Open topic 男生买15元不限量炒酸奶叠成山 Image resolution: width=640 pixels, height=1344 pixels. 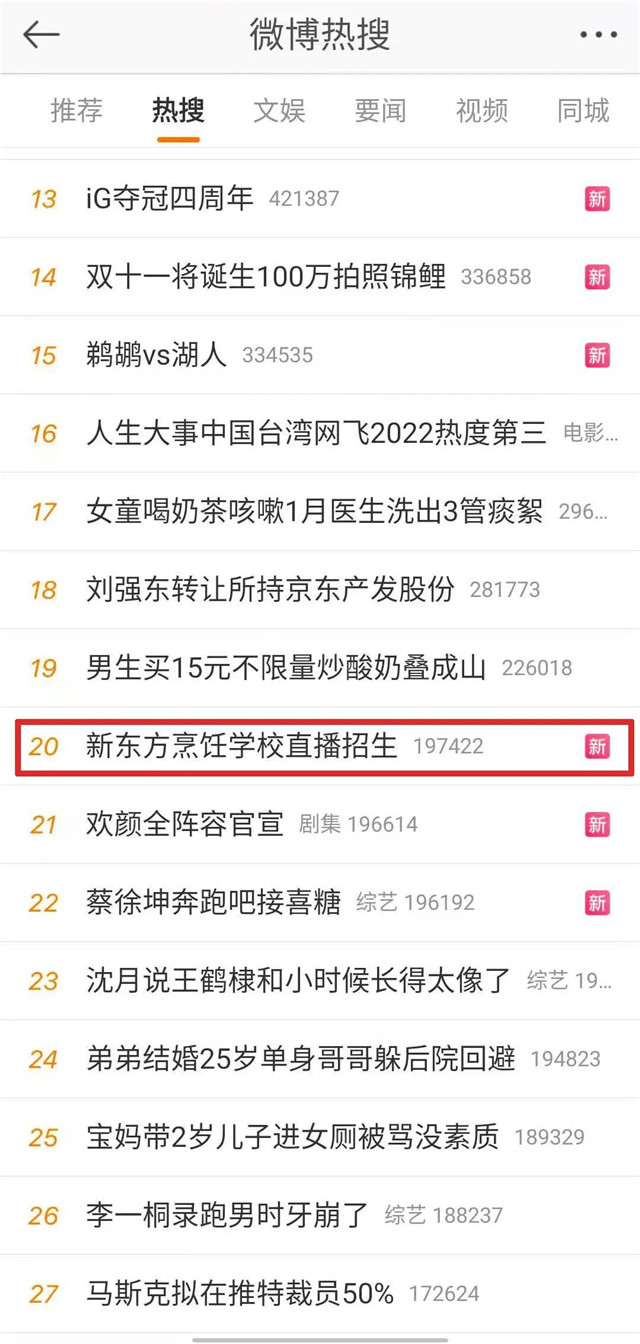pyautogui.click(x=286, y=667)
